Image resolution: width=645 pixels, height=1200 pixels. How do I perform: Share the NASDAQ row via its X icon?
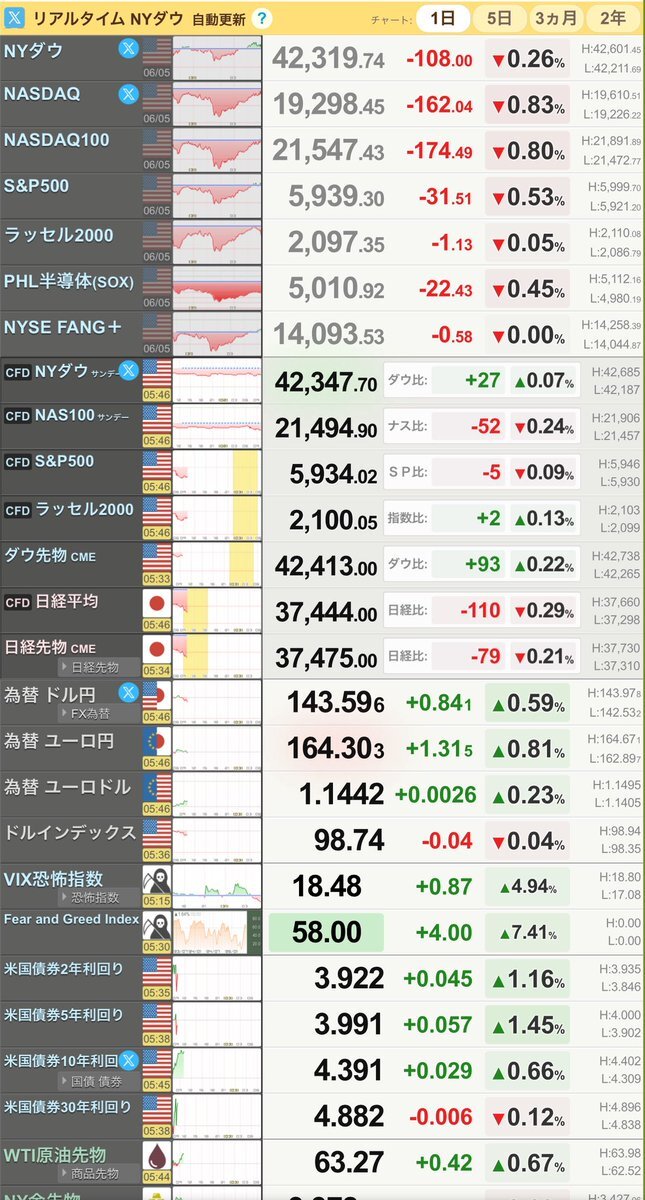pyautogui.click(x=128, y=94)
